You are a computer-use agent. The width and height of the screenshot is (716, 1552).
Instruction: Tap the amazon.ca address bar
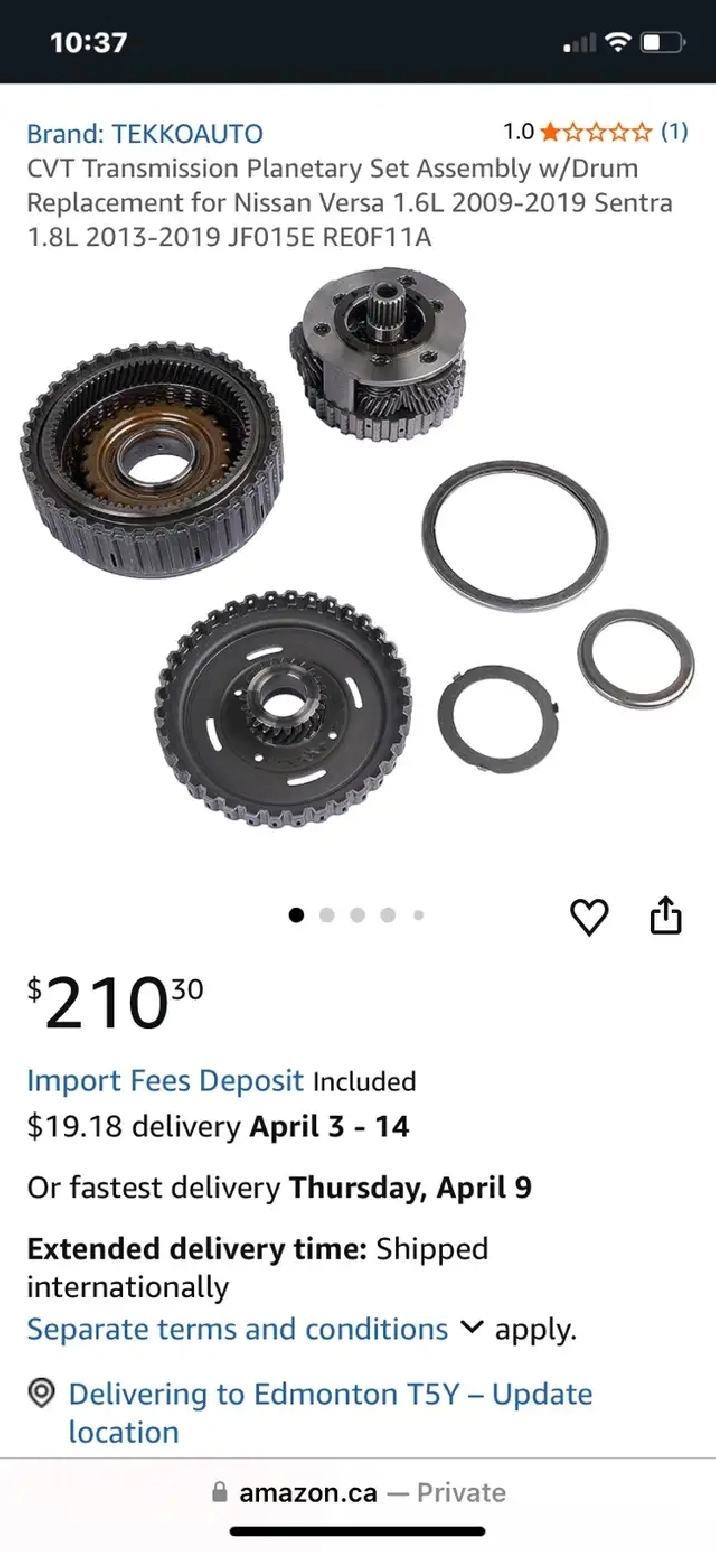point(358,1493)
